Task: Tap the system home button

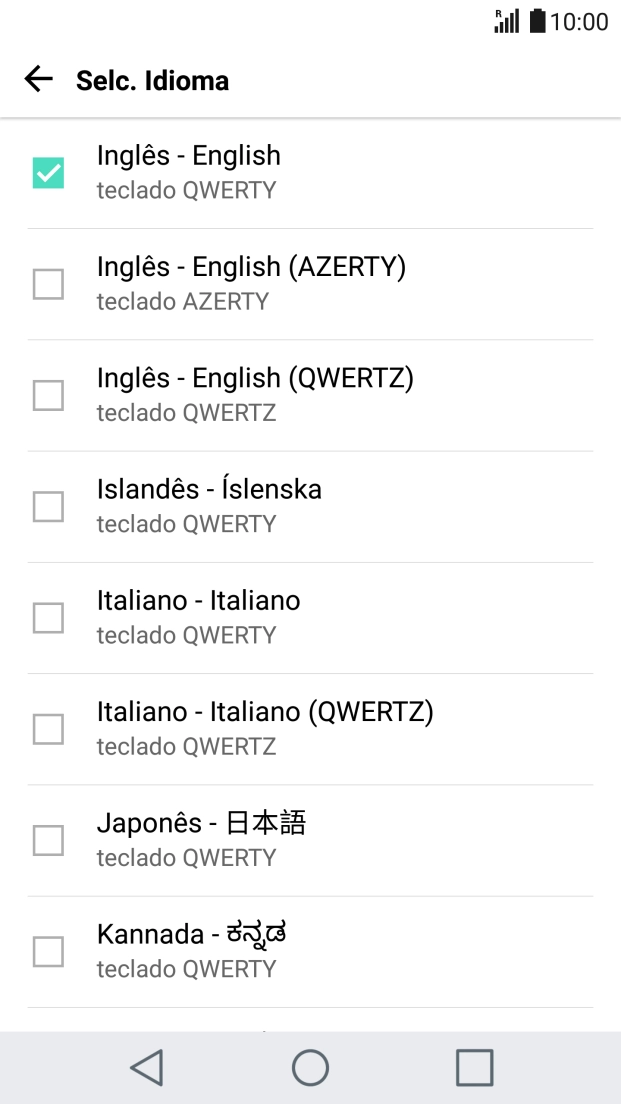Action: 310,1068
